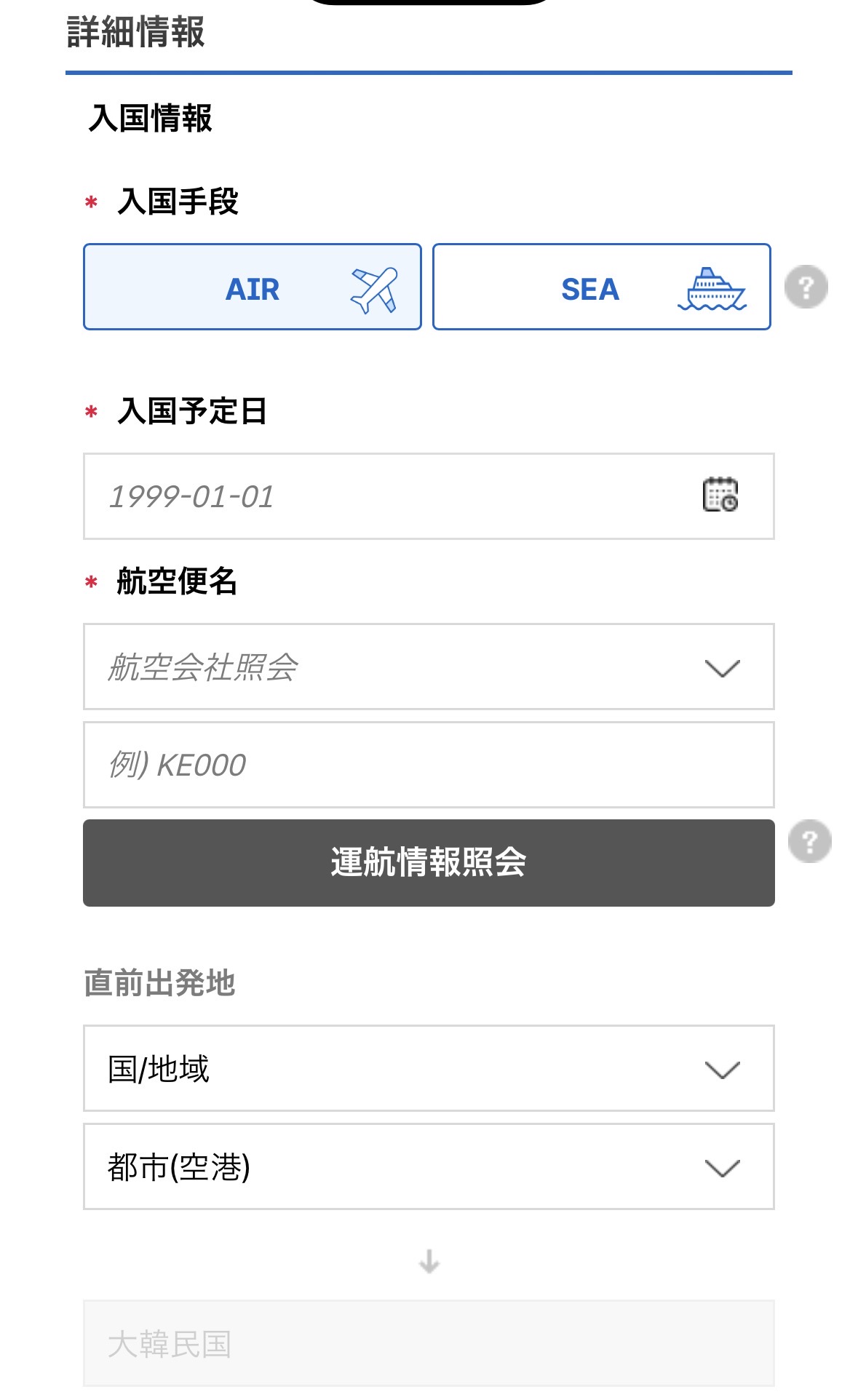The height and width of the screenshot is (1400, 858).
Task: Select AIR as the entry method
Action: pos(252,287)
